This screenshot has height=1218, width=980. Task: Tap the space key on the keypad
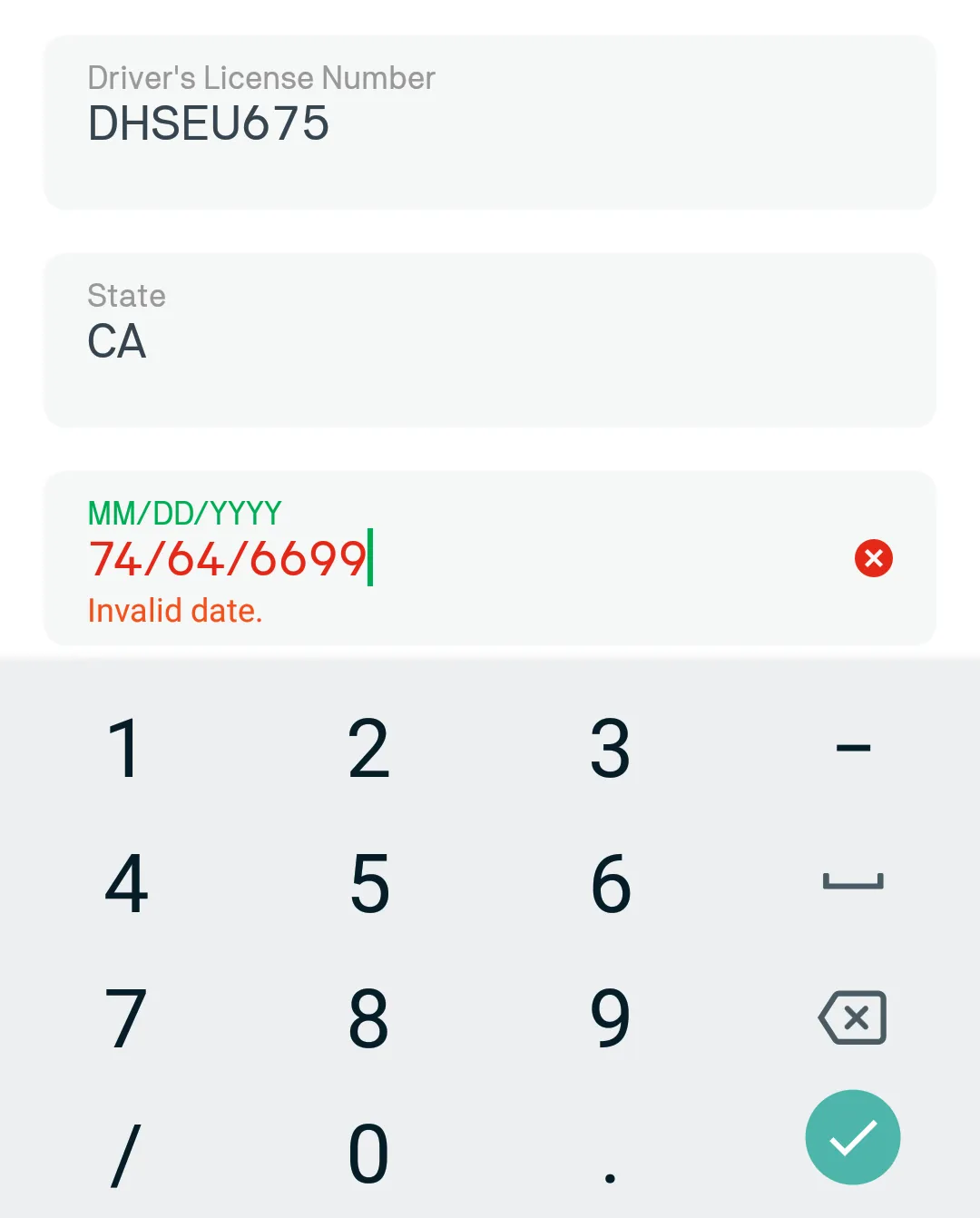point(853,881)
